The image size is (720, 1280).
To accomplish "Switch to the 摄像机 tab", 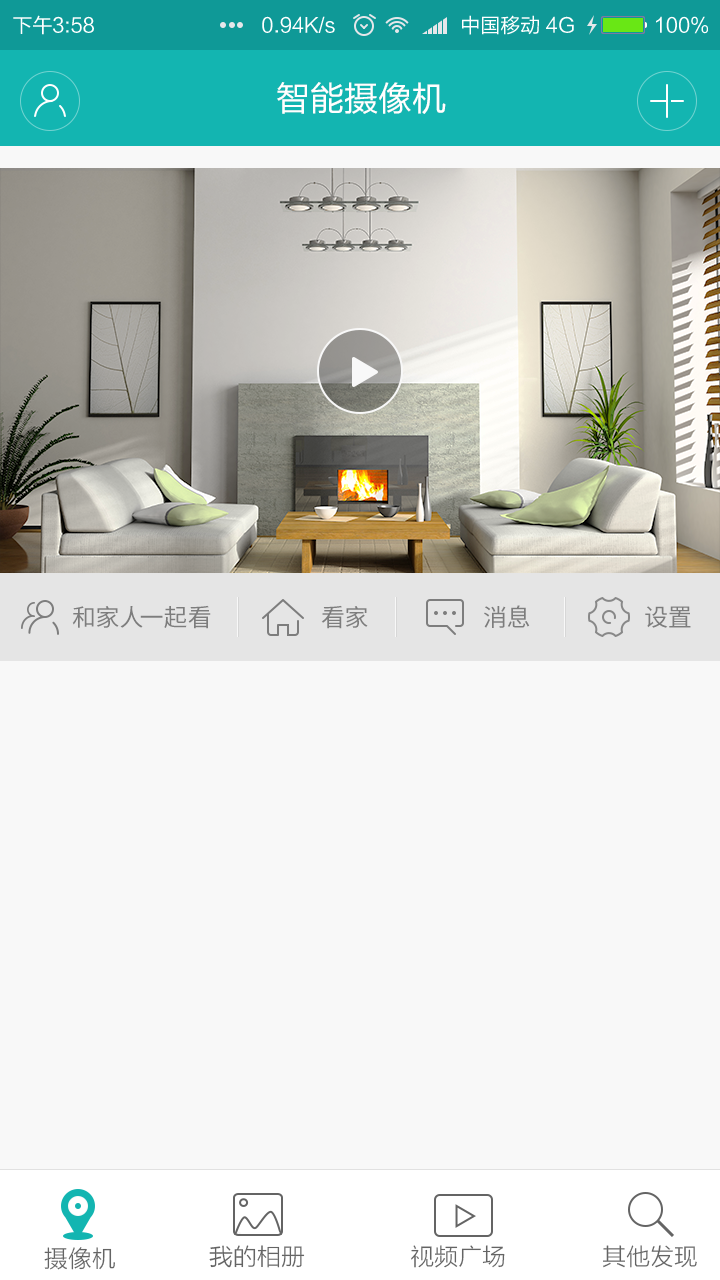I will [79, 1229].
